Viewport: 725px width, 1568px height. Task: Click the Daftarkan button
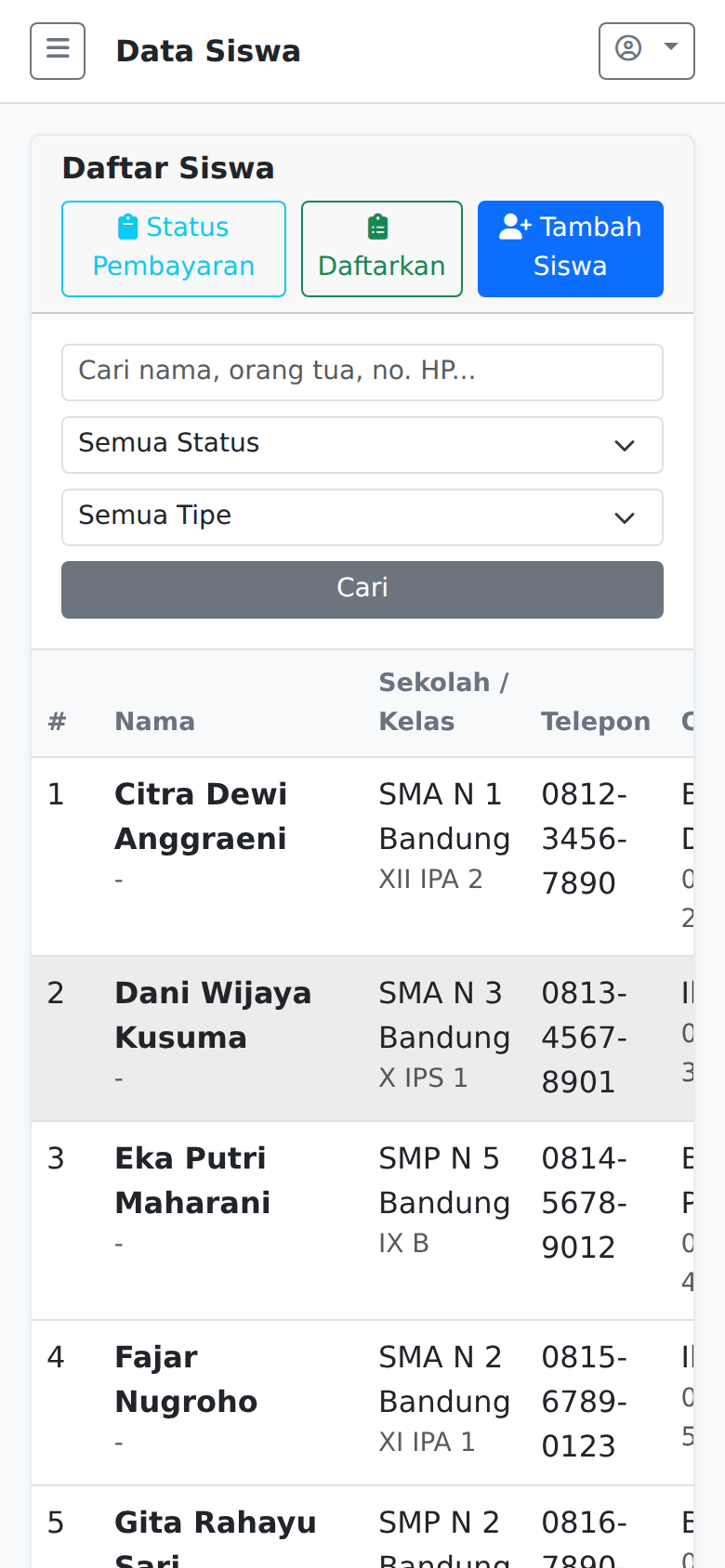coord(381,248)
